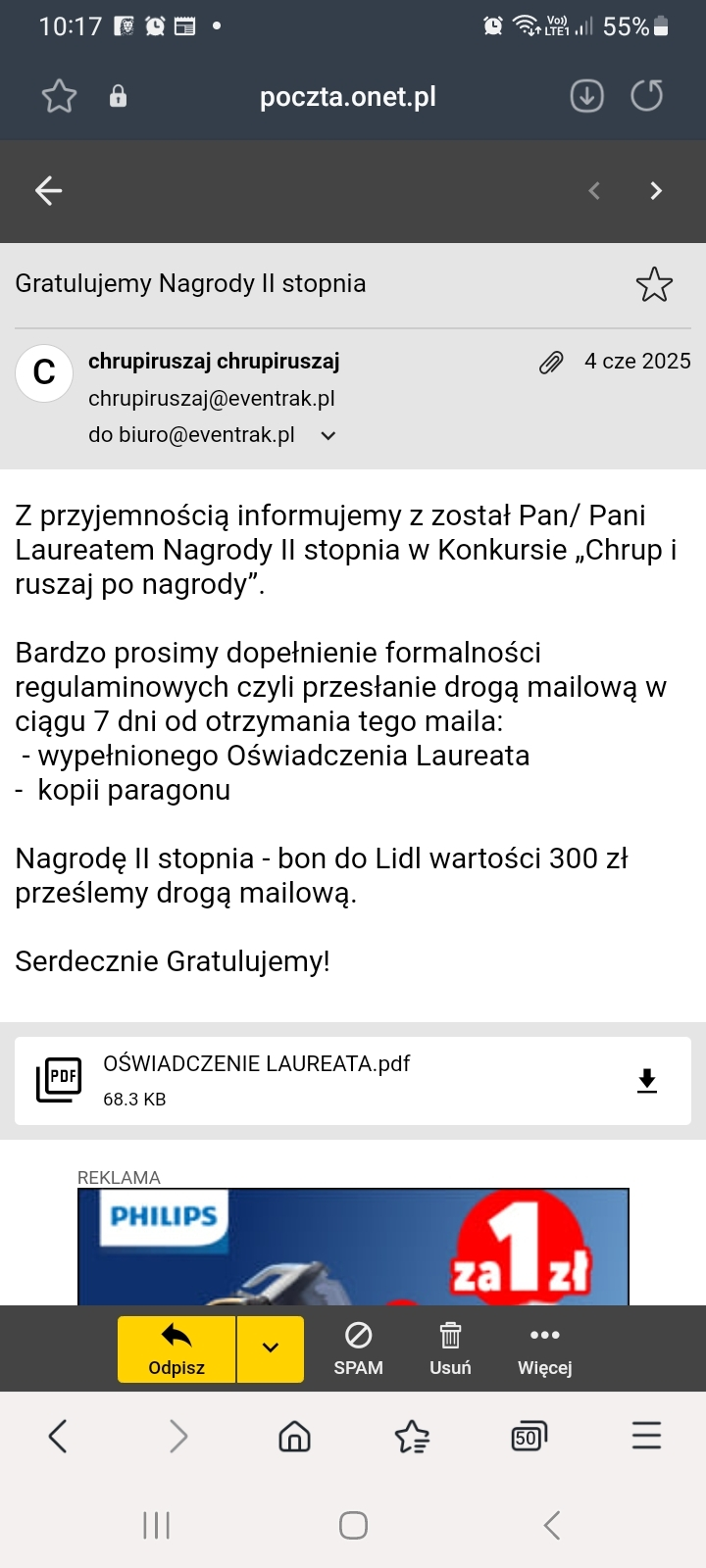Download OŚWIADCZENIE LAUREATA.pdf attachment
The height and width of the screenshot is (1568, 706).
pyautogui.click(x=646, y=1081)
